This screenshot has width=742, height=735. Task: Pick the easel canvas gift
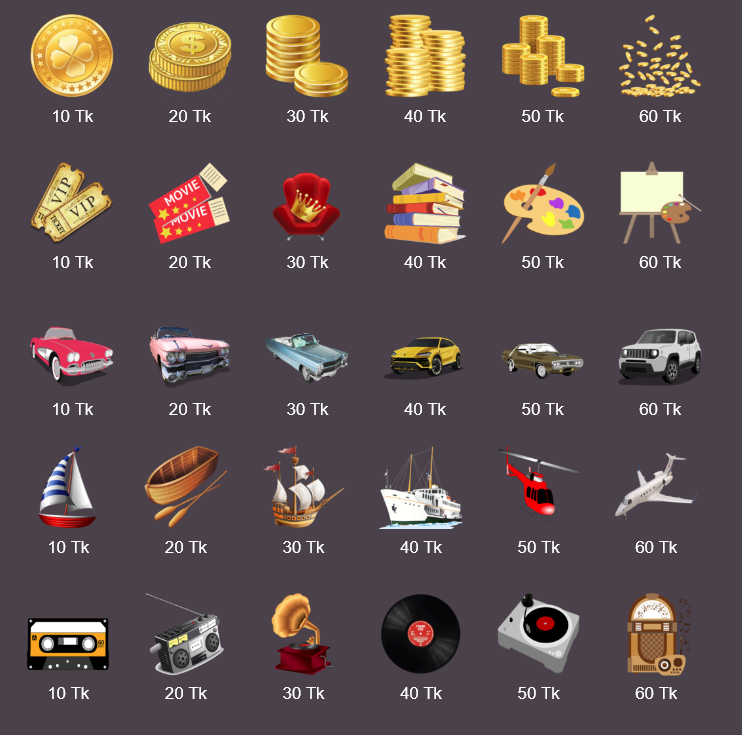[x=659, y=203]
